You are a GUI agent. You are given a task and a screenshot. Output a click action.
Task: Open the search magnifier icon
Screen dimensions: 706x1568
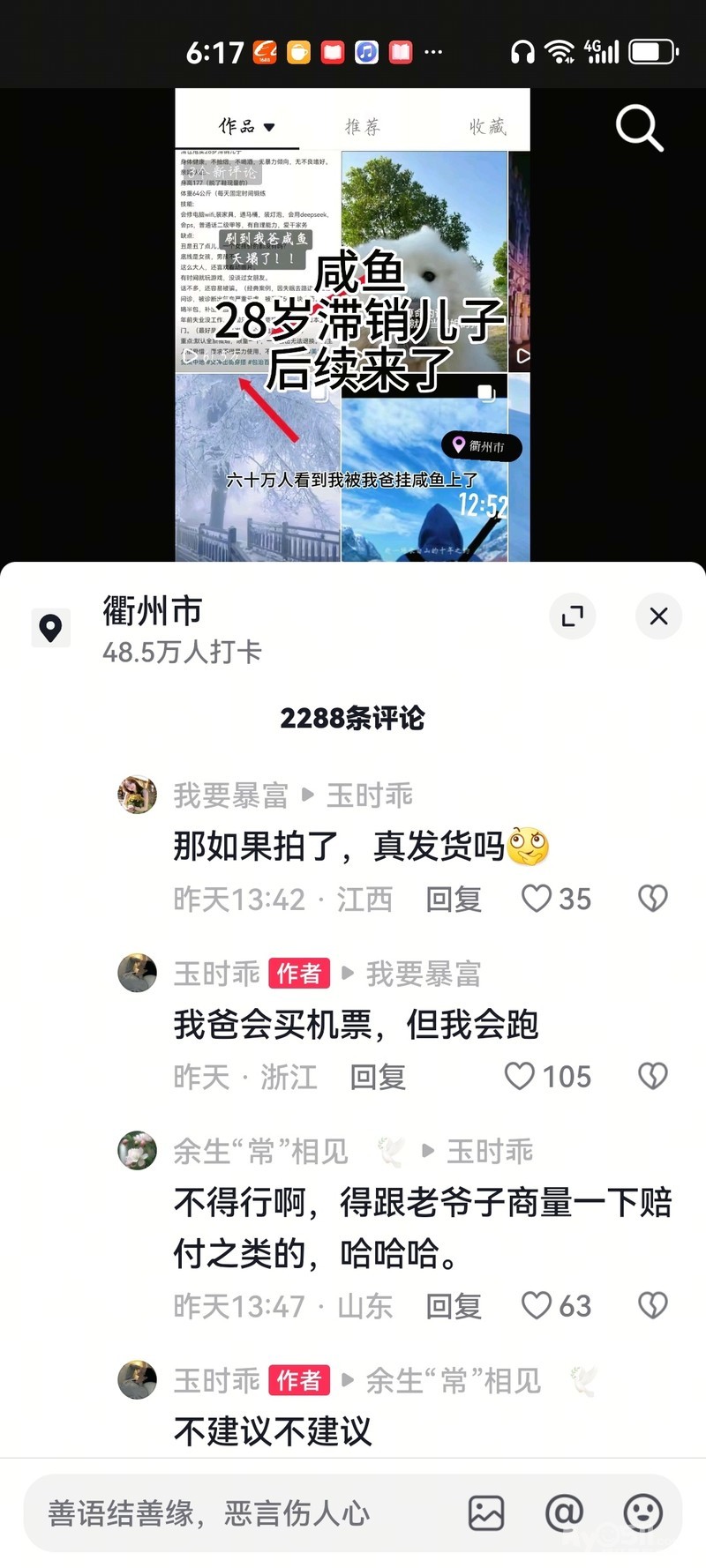[639, 129]
